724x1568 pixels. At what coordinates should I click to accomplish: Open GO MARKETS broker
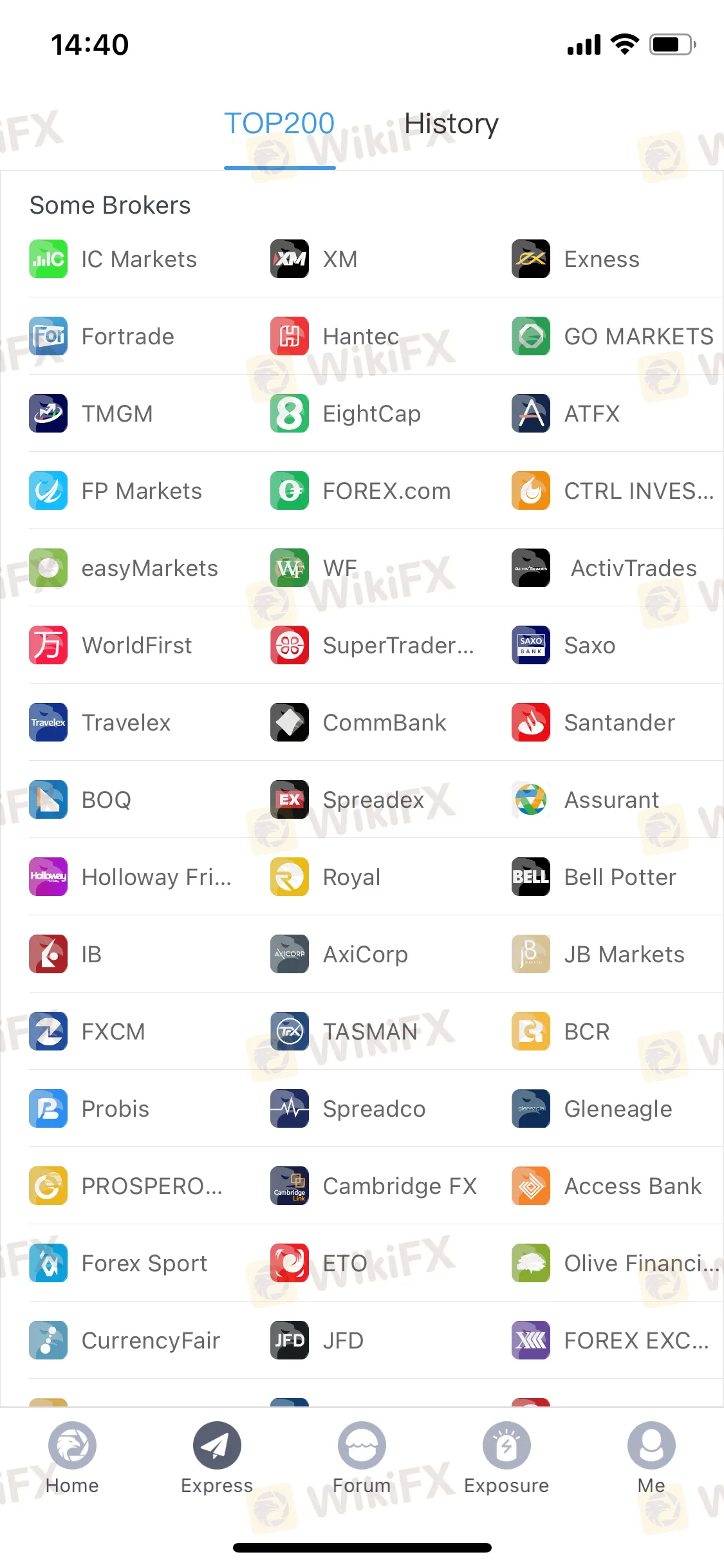tap(612, 336)
